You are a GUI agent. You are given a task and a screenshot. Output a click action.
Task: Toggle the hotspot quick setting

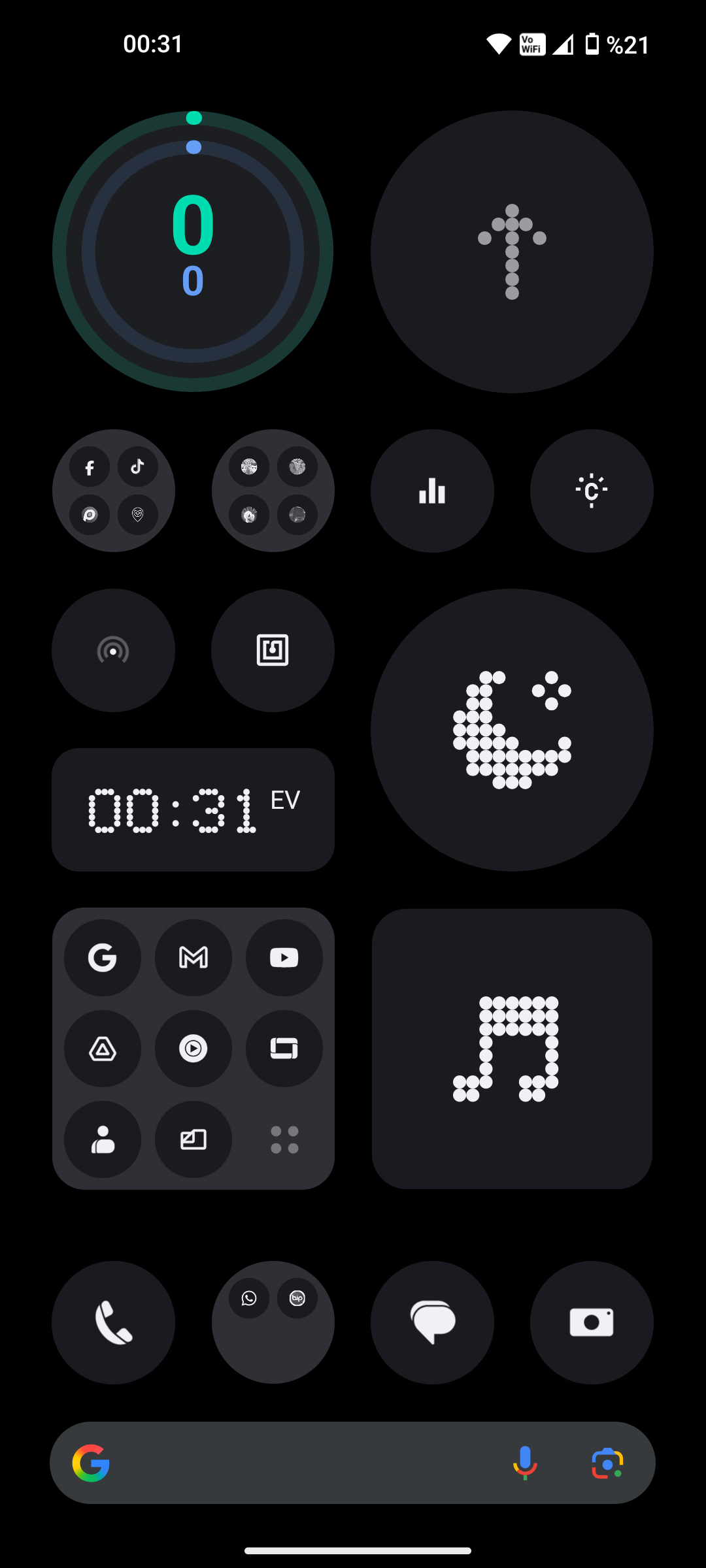[113, 651]
